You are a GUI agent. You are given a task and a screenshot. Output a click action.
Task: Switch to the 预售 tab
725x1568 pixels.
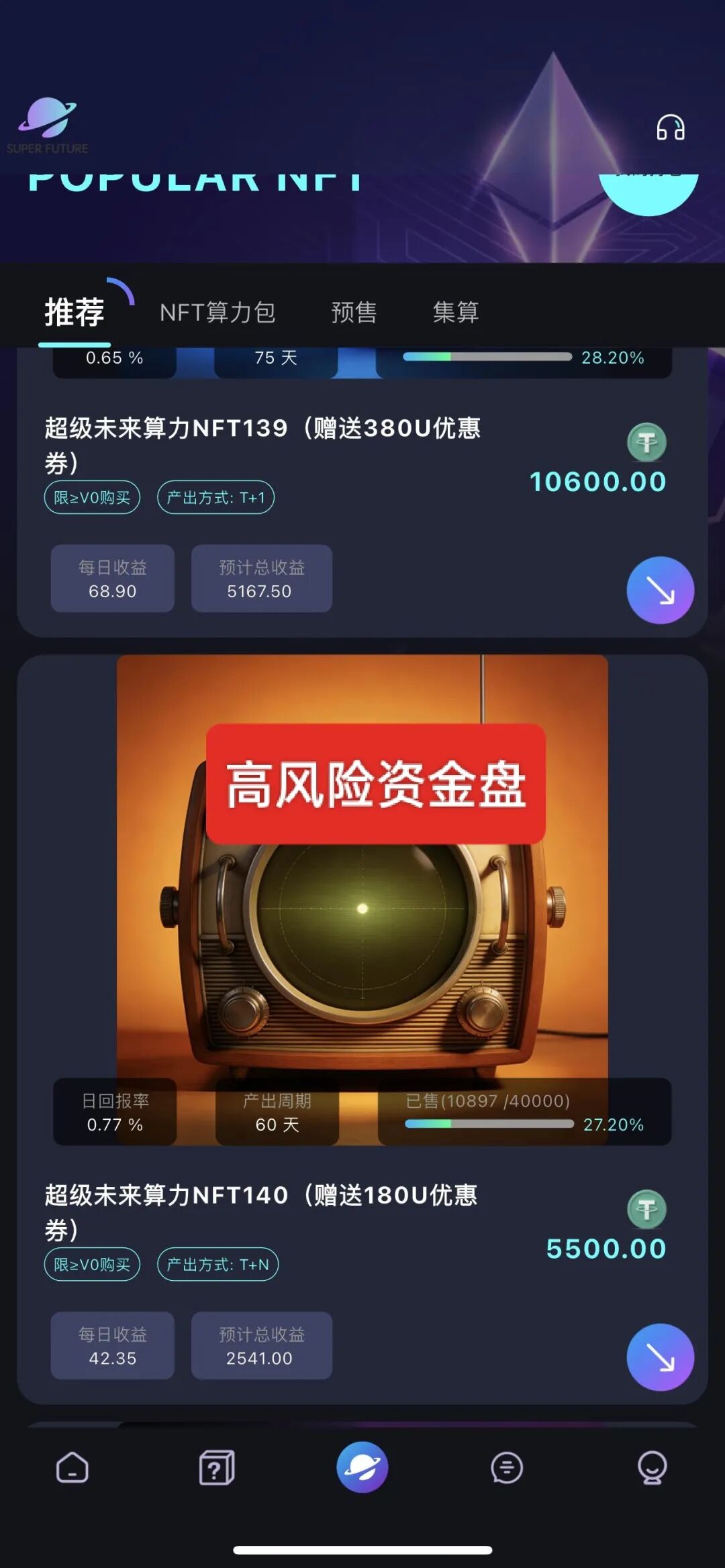354,313
